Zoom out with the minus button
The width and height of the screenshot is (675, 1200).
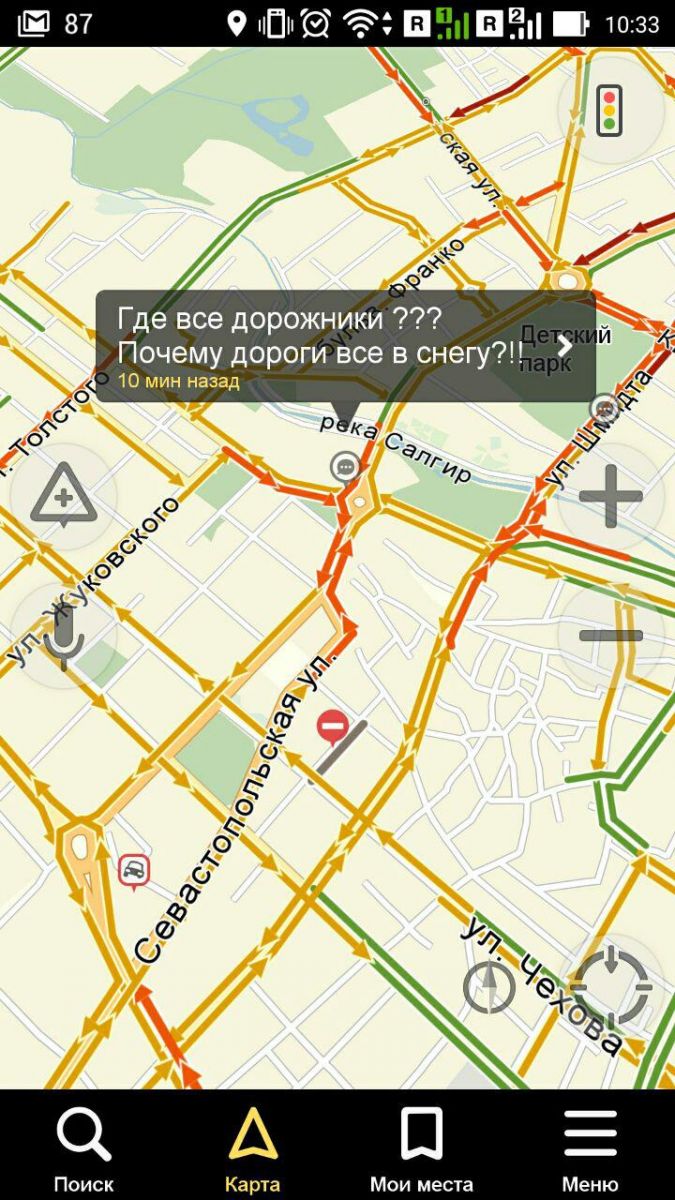click(610, 635)
